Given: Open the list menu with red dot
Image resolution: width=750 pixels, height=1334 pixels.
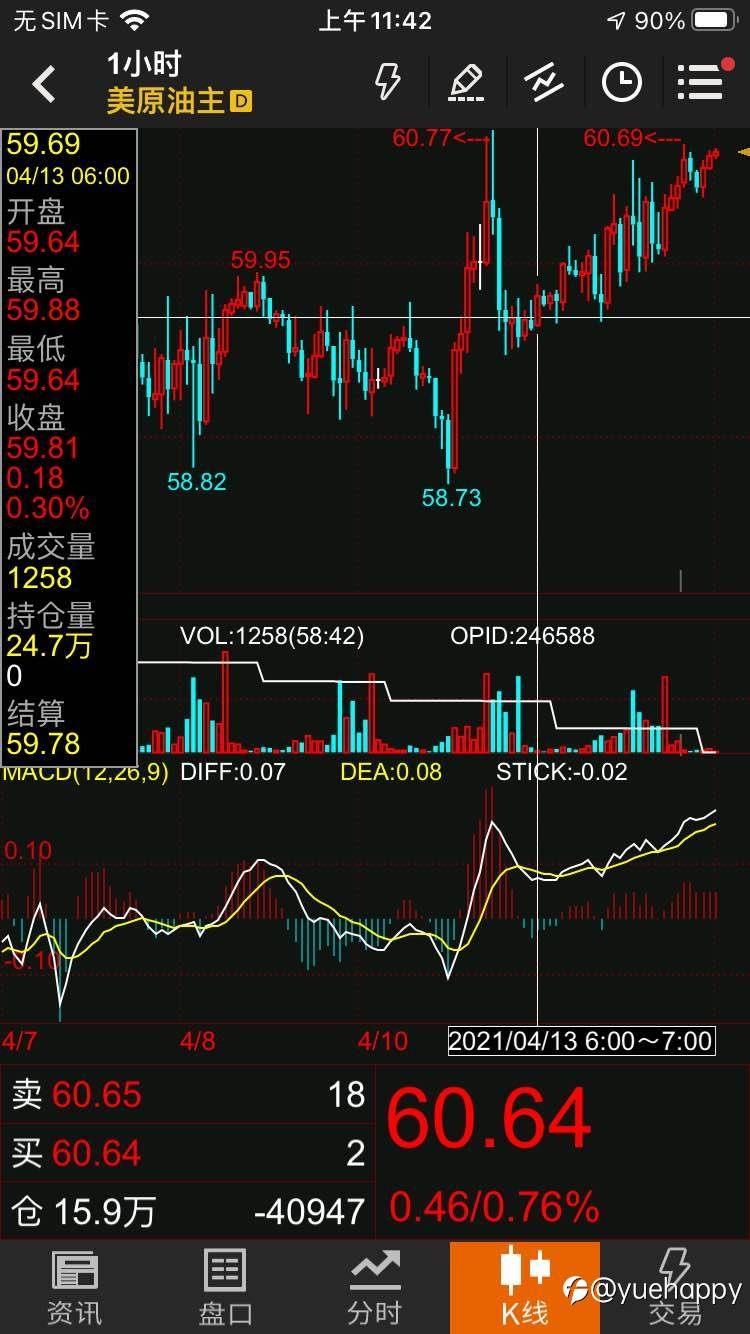Looking at the screenshot, I should 701,82.
